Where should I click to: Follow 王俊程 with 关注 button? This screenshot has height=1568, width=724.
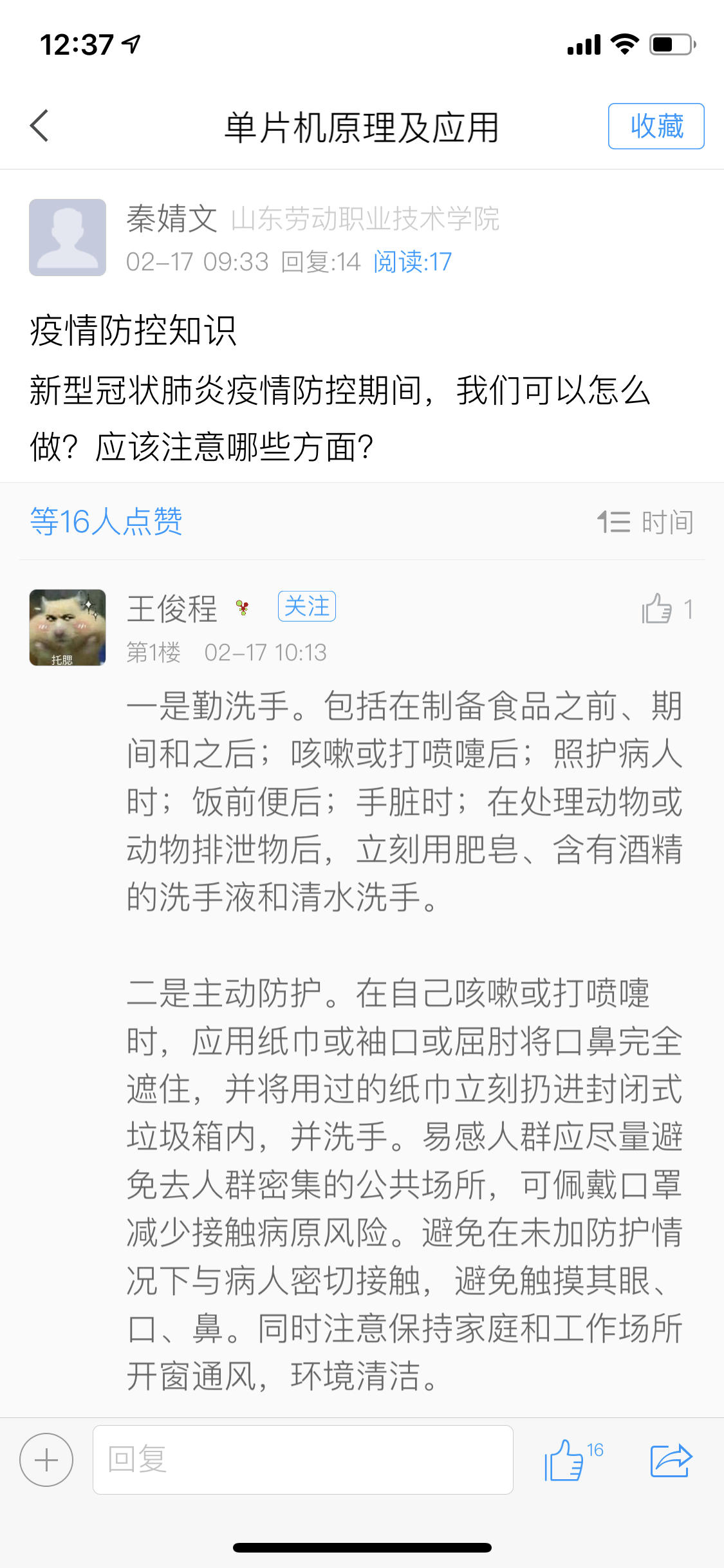306,606
